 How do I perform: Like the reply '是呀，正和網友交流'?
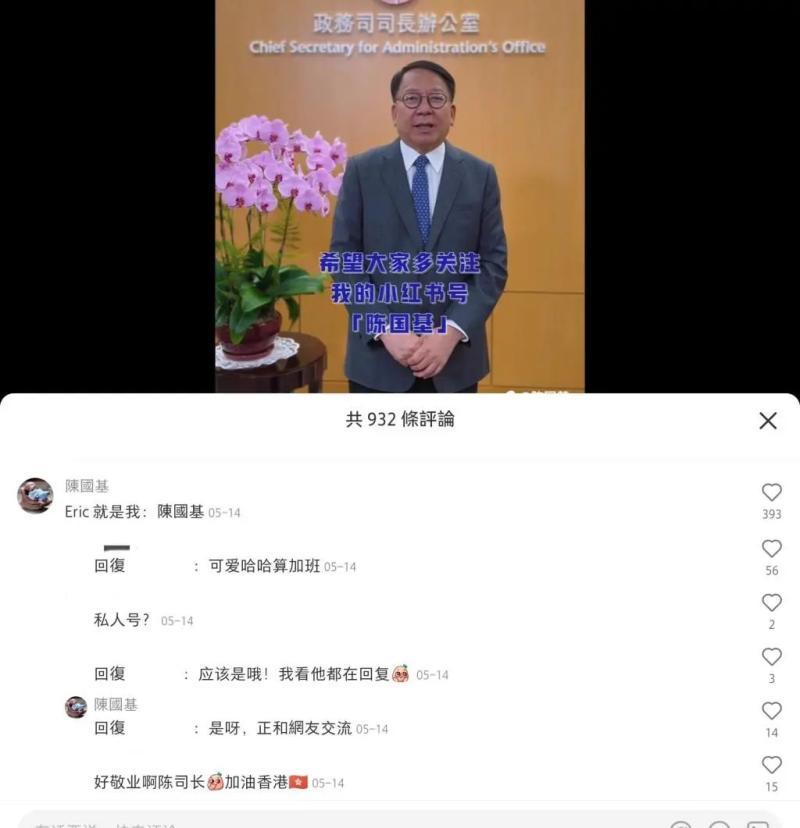pos(771,711)
